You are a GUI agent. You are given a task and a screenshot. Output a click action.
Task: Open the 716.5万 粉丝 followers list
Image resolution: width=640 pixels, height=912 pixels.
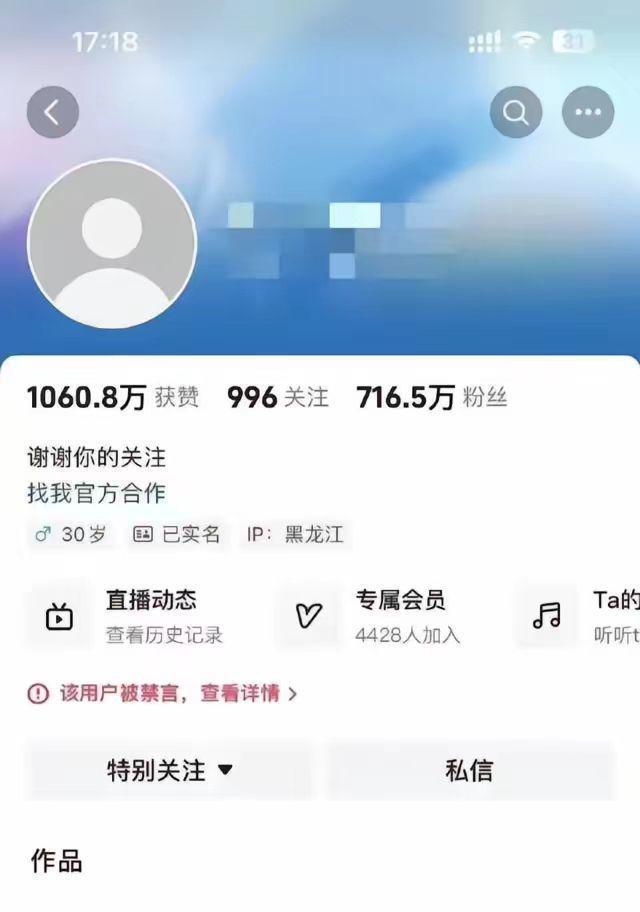432,397
